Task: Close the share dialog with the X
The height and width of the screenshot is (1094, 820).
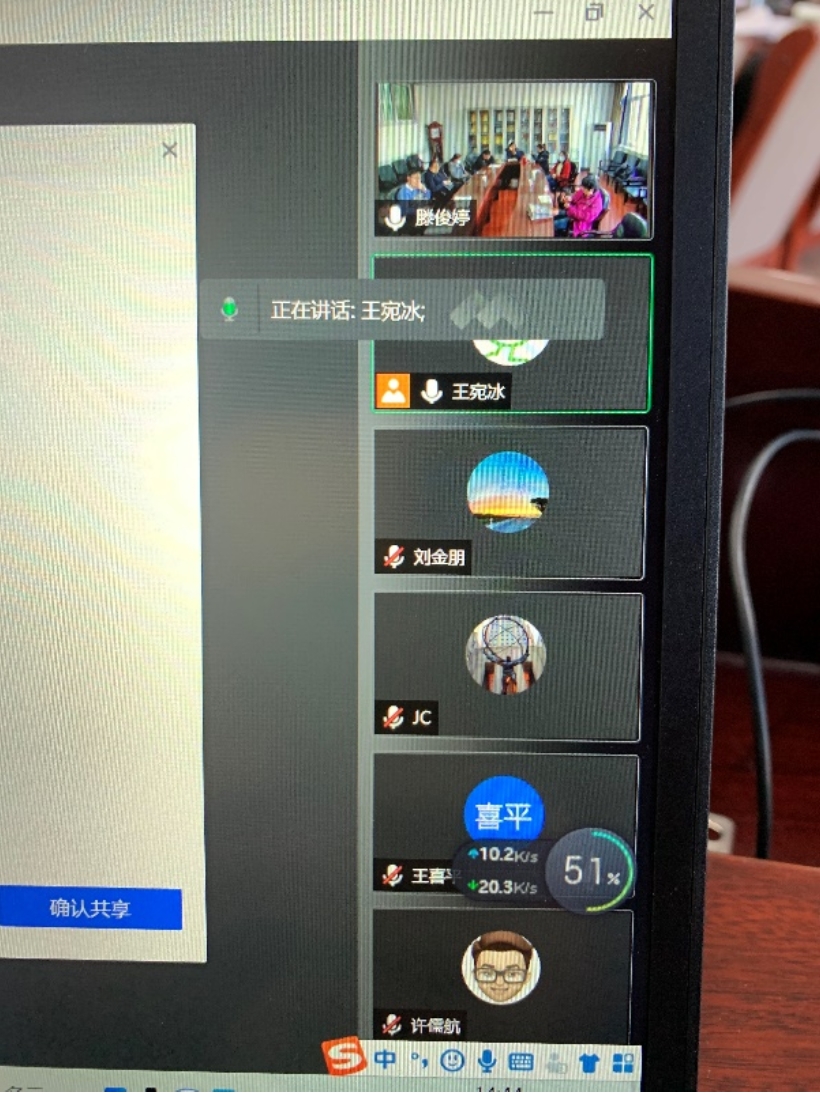Action: [169, 150]
